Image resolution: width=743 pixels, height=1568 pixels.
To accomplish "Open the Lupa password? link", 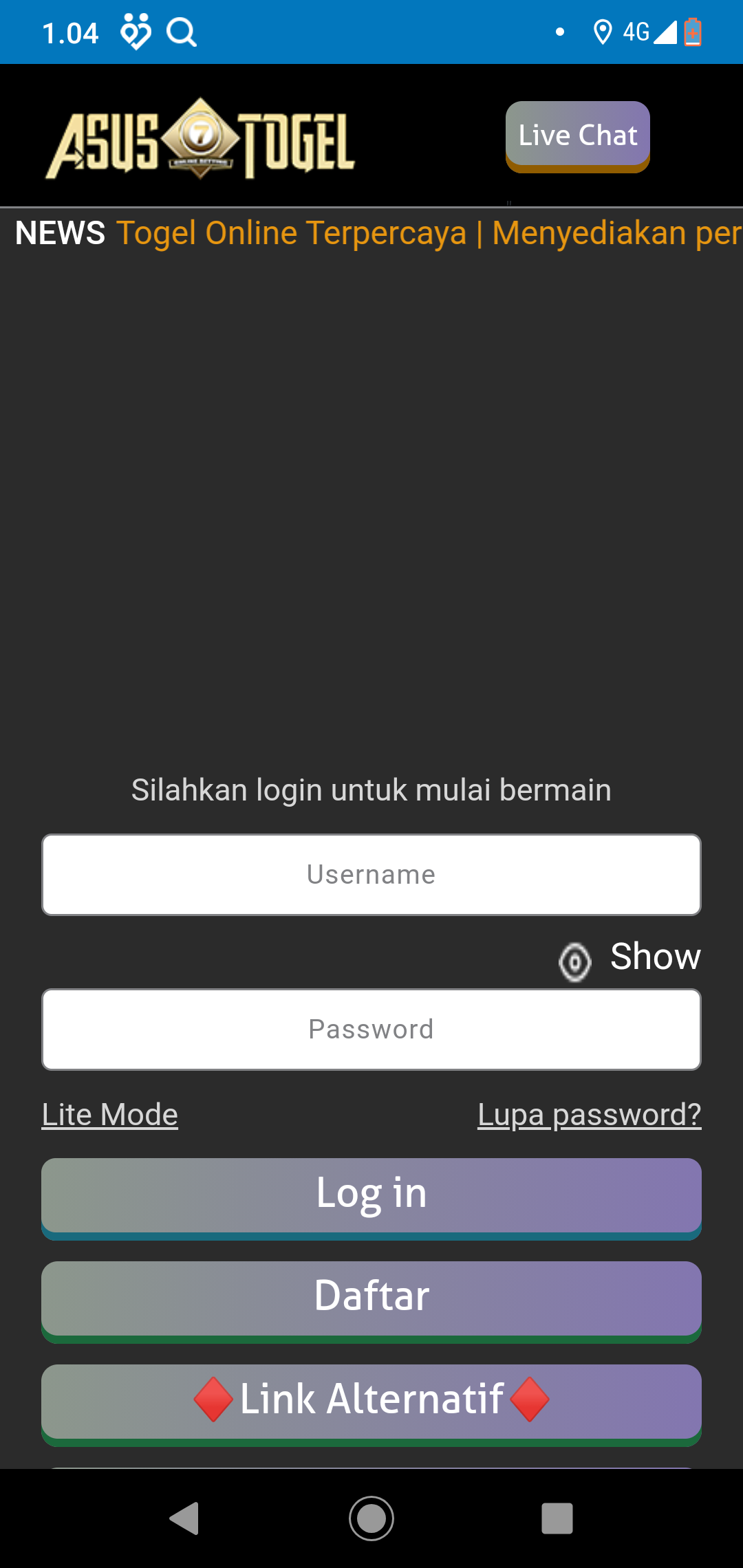I will click(x=590, y=1115).
